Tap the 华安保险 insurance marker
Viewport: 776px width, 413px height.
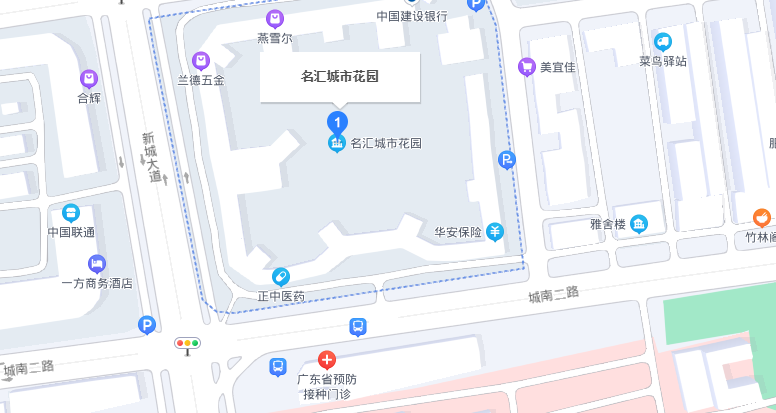(x=495, y=232)
